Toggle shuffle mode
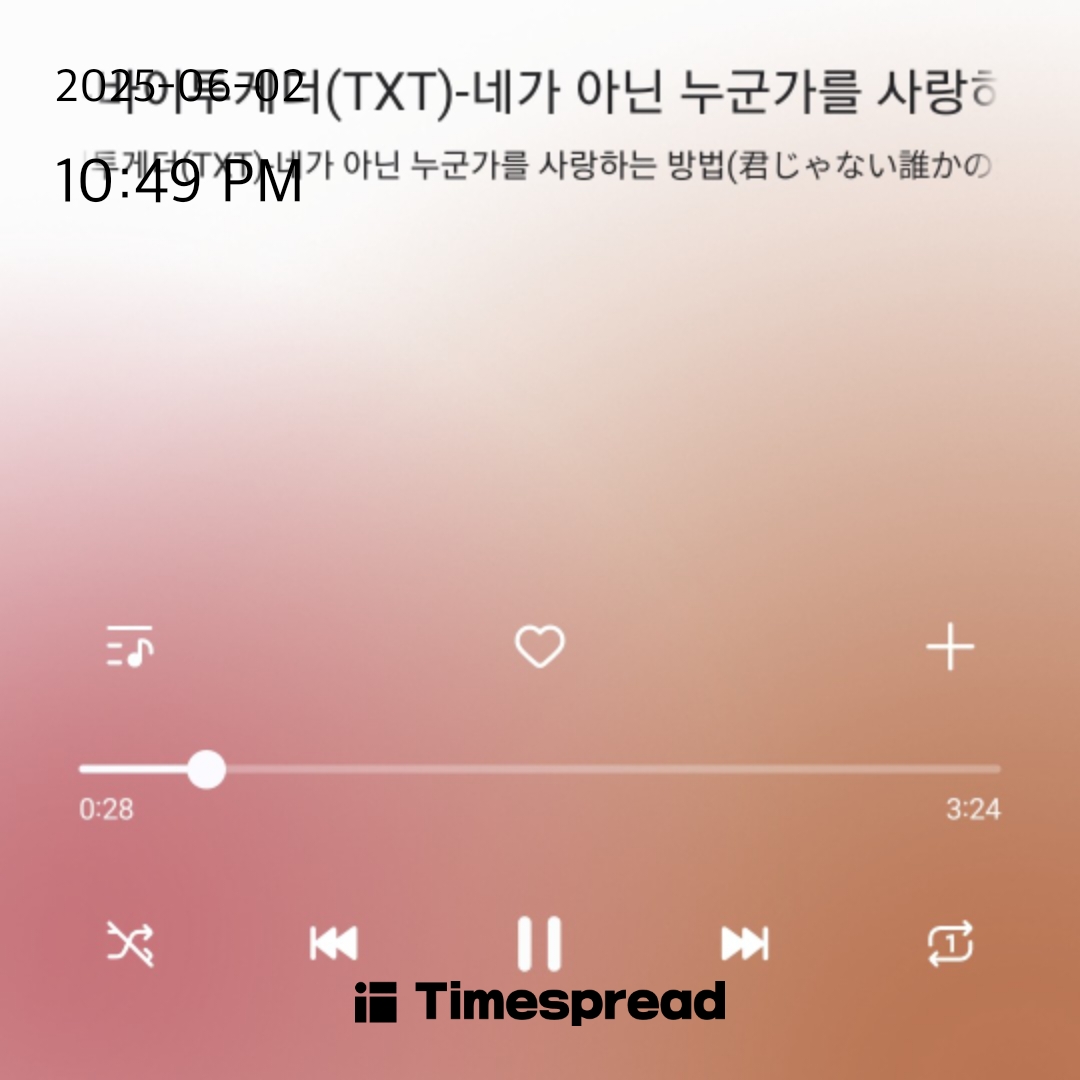Viewport: 1080px width, 1080px height. [131, 943]
